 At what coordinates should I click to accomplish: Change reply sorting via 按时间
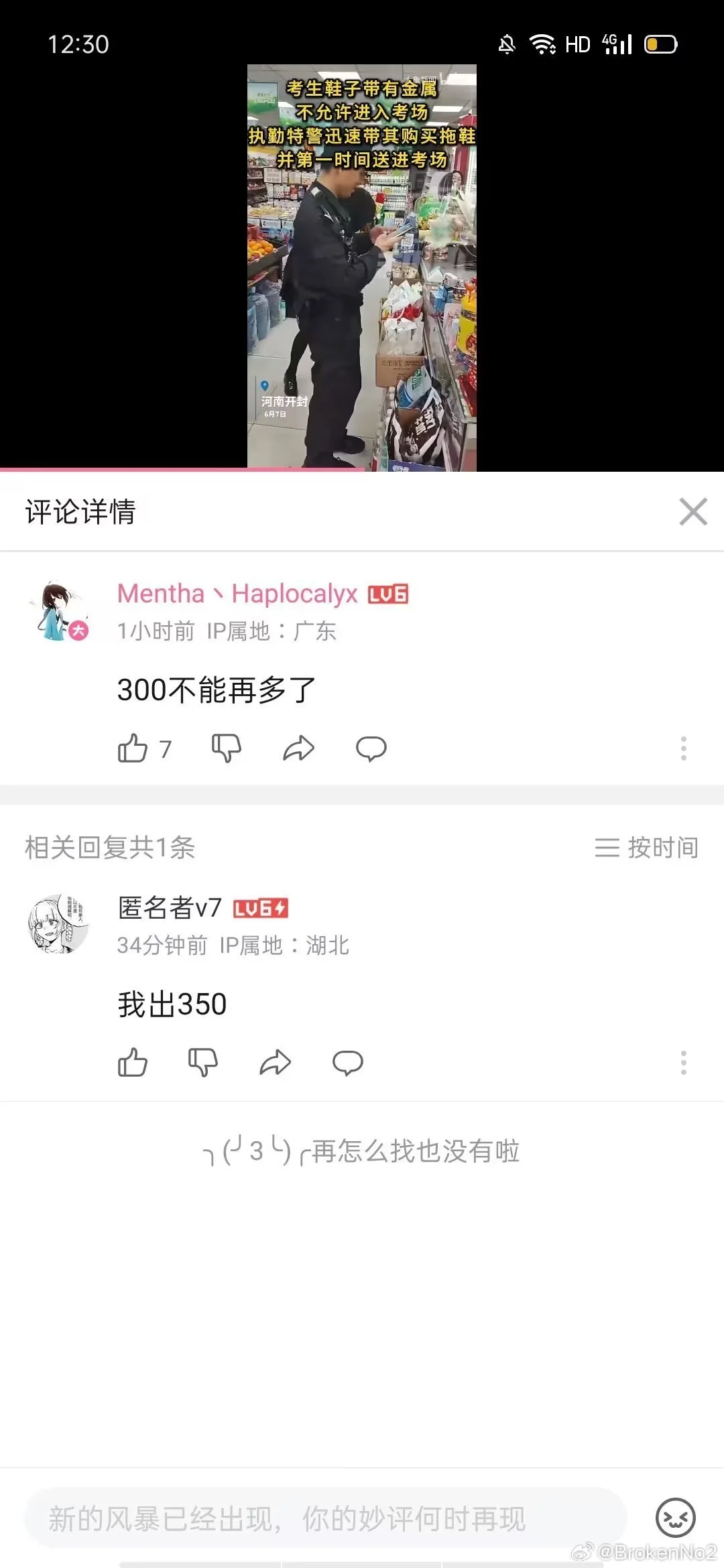[x=646, y=848]
